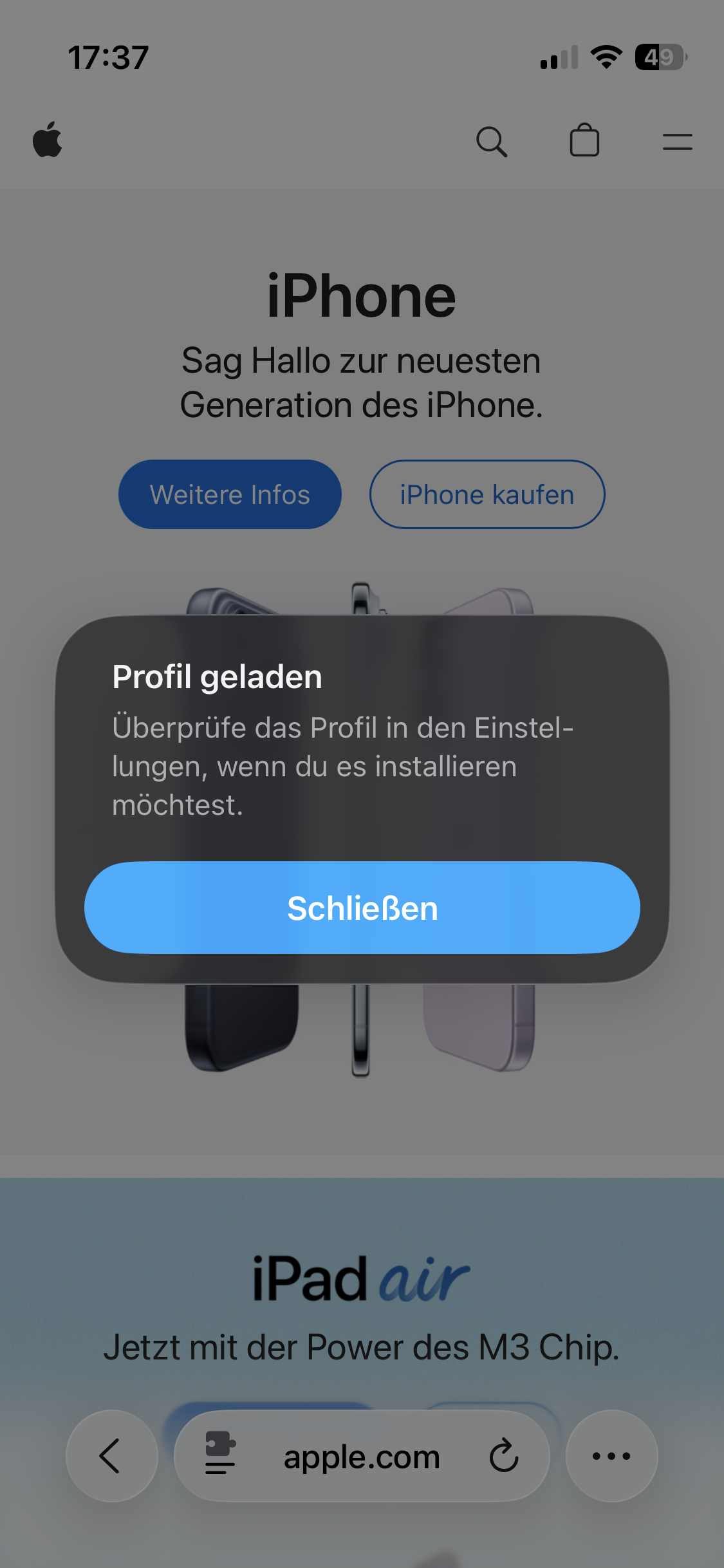Reload the current page
Viewport: 724px width, 1568px height.
(504, 1457)
